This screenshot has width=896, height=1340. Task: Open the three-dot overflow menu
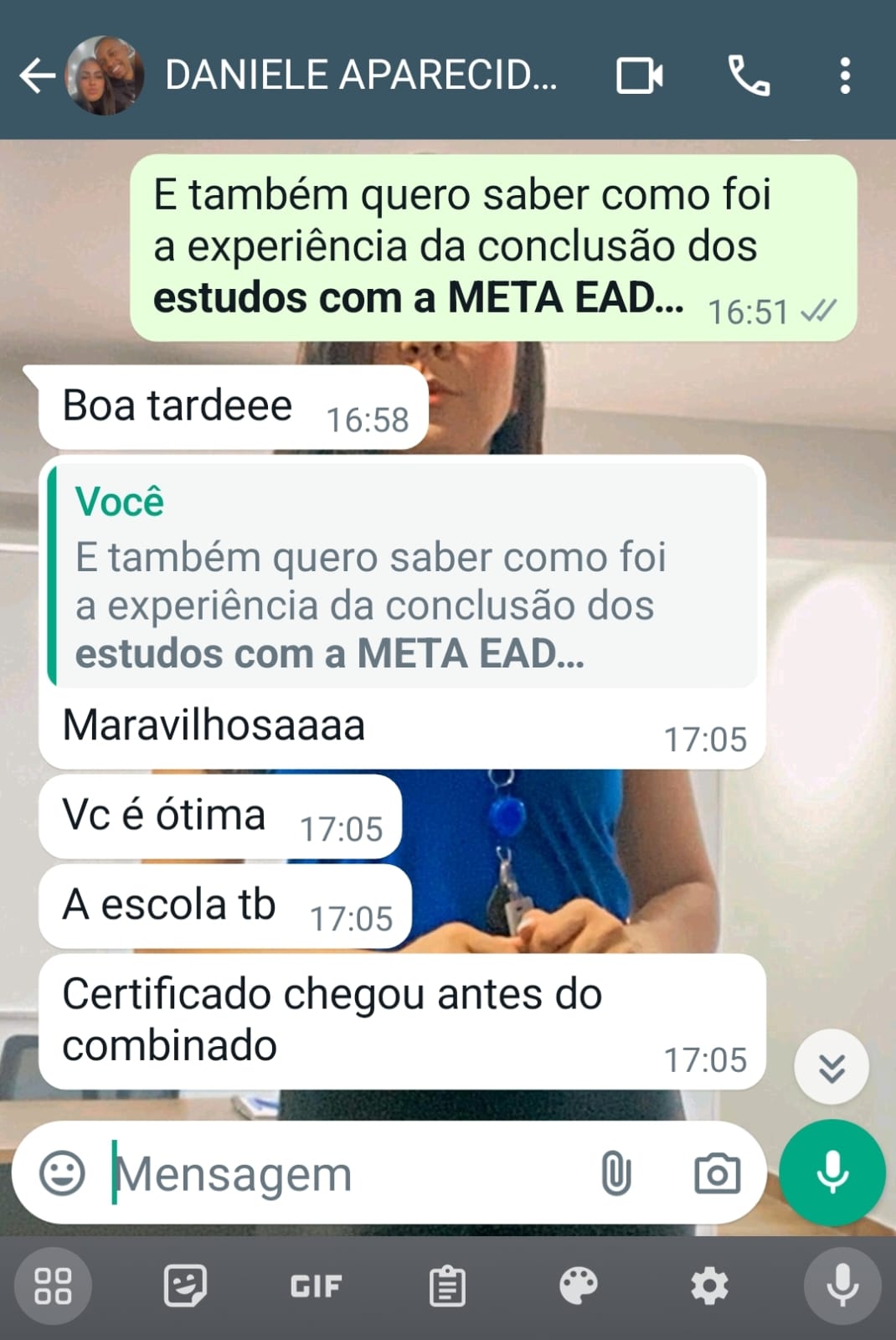tap(846, 76)
